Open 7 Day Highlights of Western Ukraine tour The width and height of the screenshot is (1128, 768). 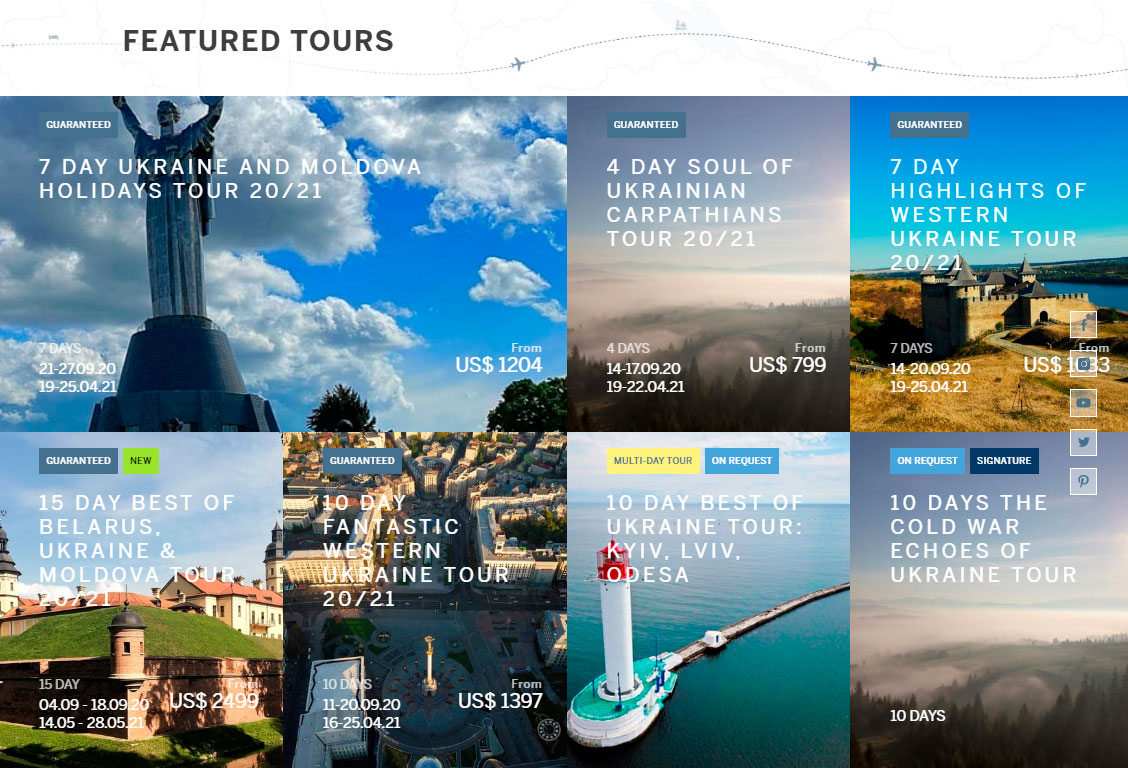(988, 214)
